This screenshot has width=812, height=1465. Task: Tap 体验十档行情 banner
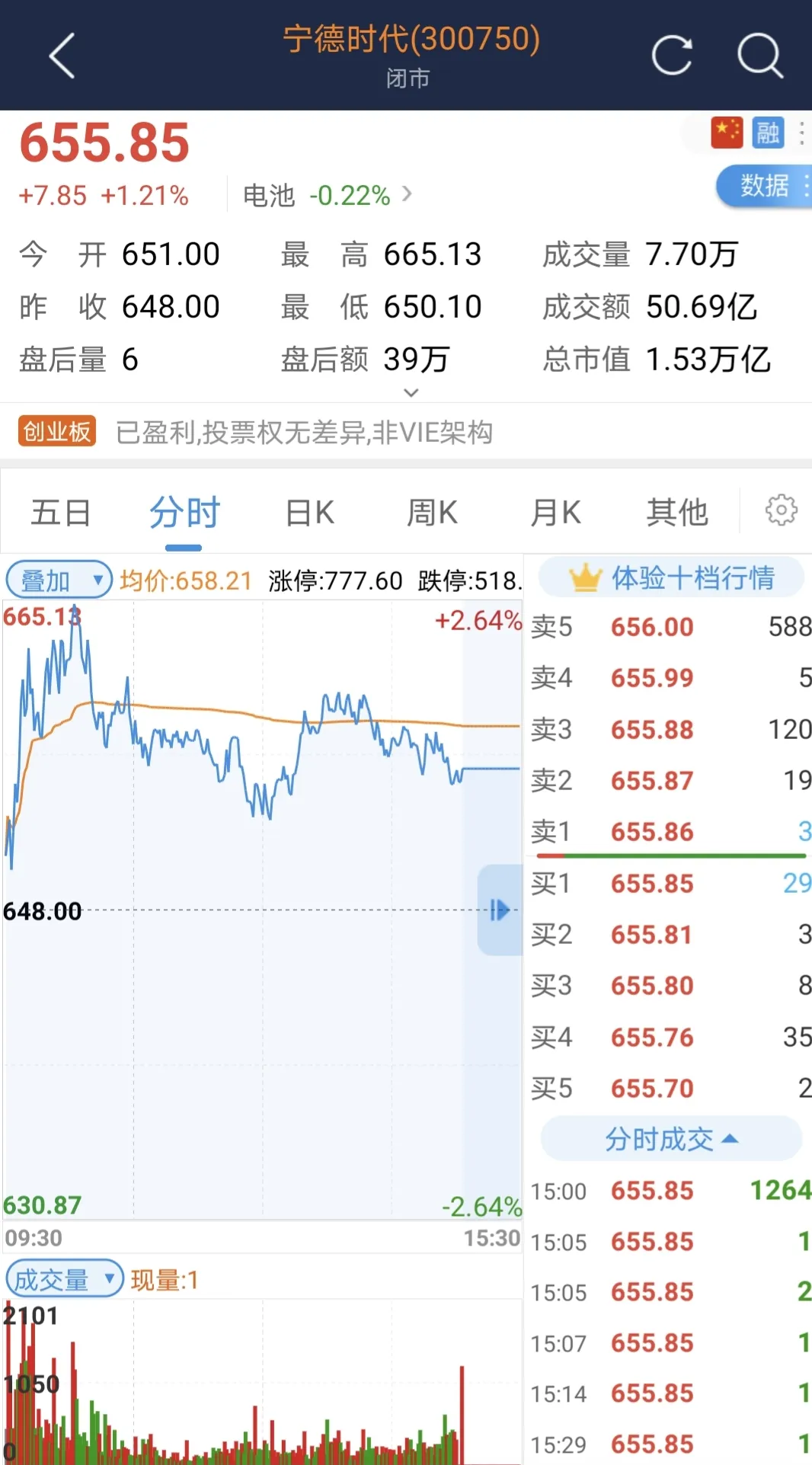coord(671,577)
